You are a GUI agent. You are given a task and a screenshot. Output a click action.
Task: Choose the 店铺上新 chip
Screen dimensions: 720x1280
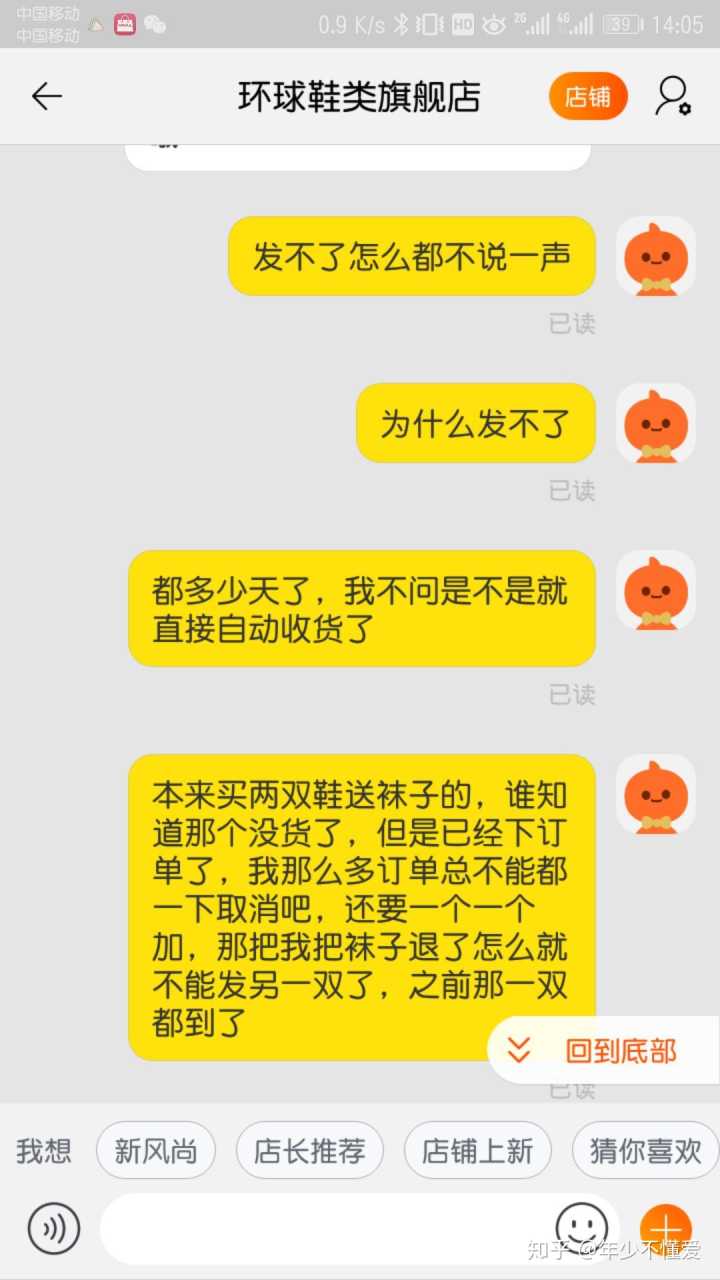477,1151
